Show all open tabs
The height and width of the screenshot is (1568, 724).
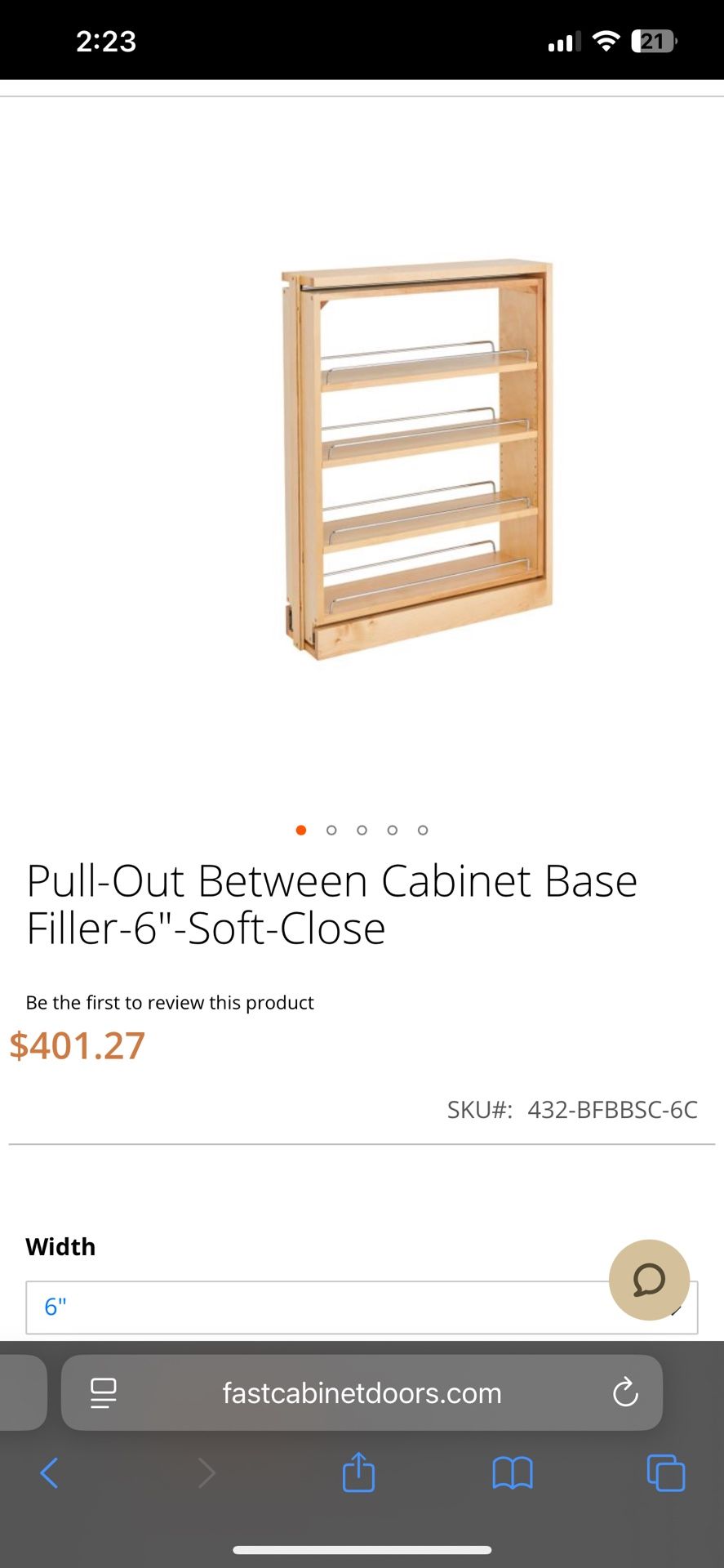coord(665,1473)
